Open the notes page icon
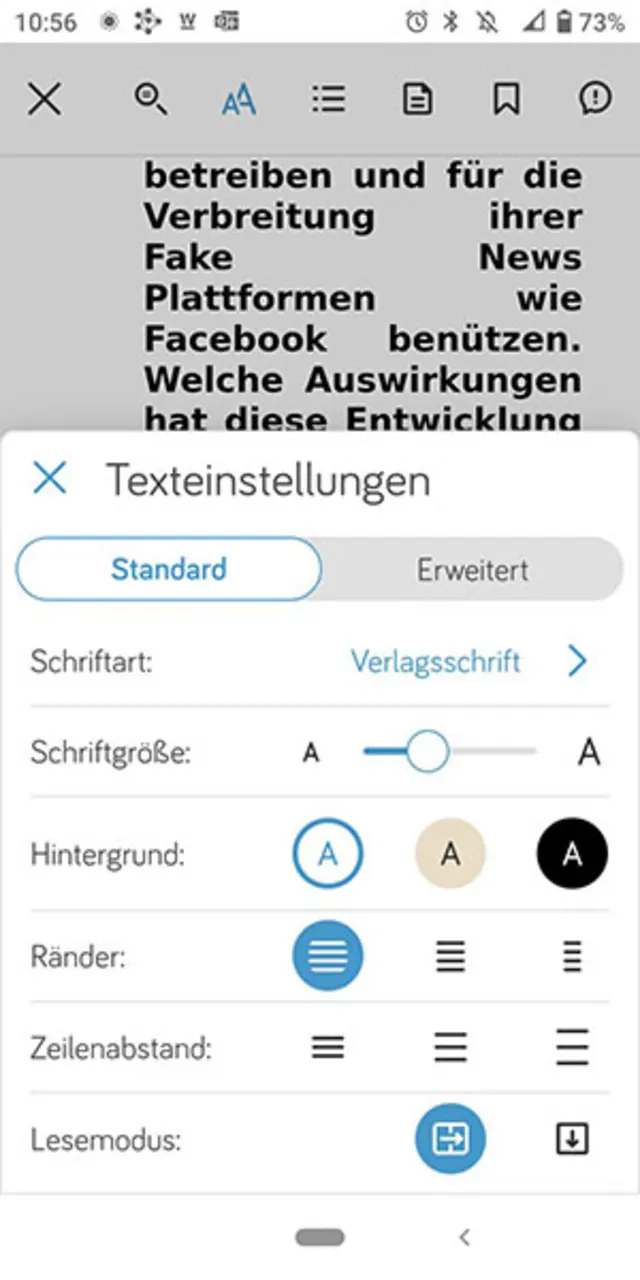This screenshot has width=640, height=1280. 417,98
